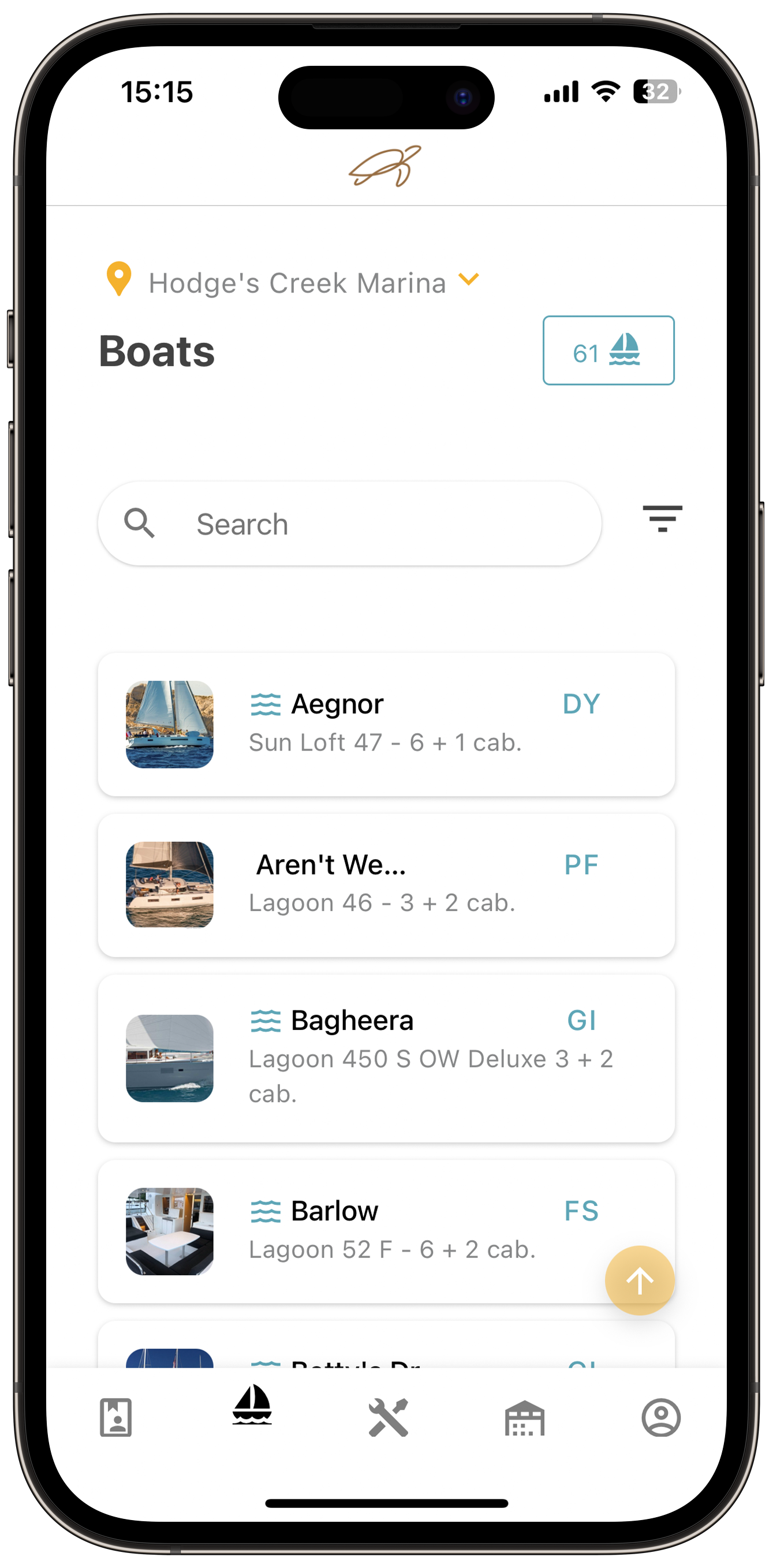This screenshot has width=773, height=1568.
Task: Switch to the tools and maintenance tab
Action: tap(389, 1417)
